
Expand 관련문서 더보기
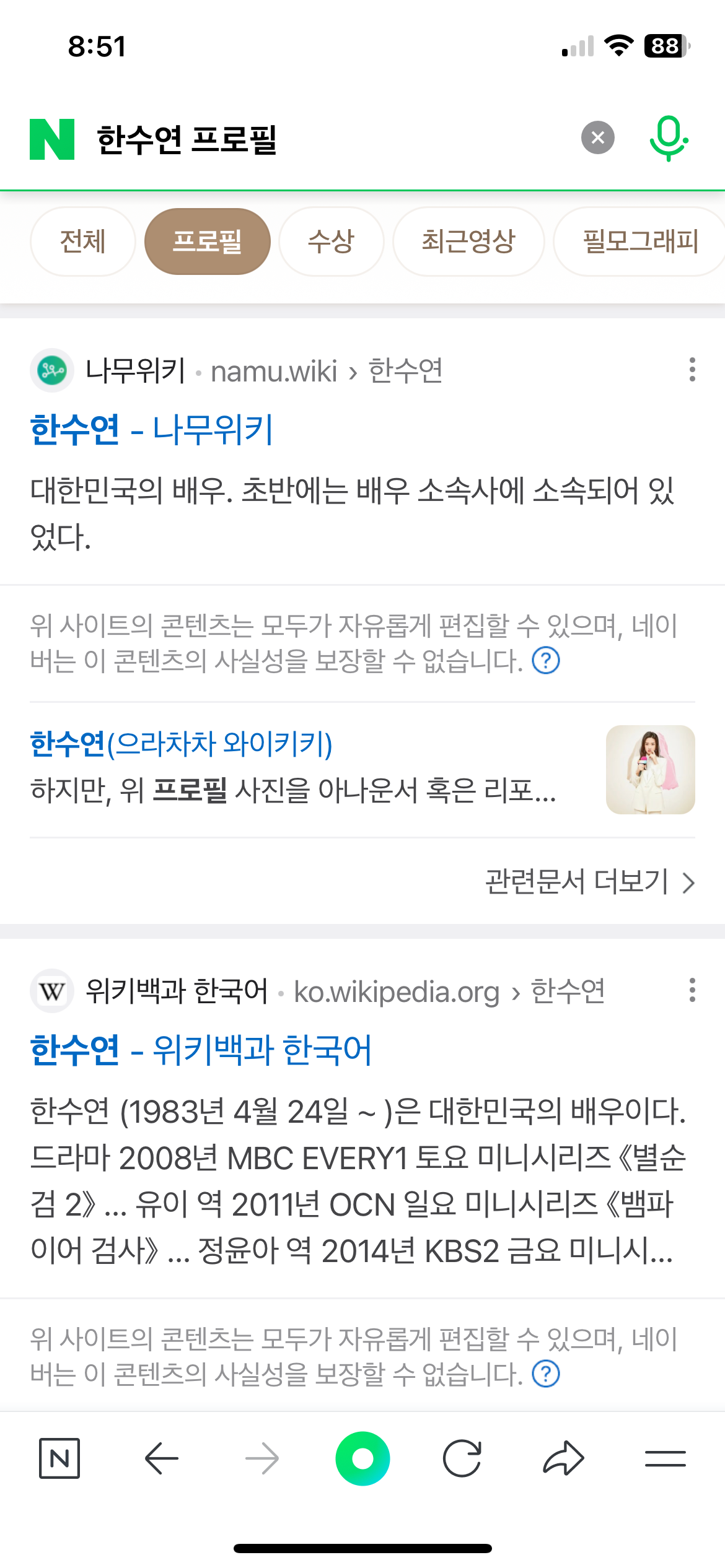pos(589,882)
